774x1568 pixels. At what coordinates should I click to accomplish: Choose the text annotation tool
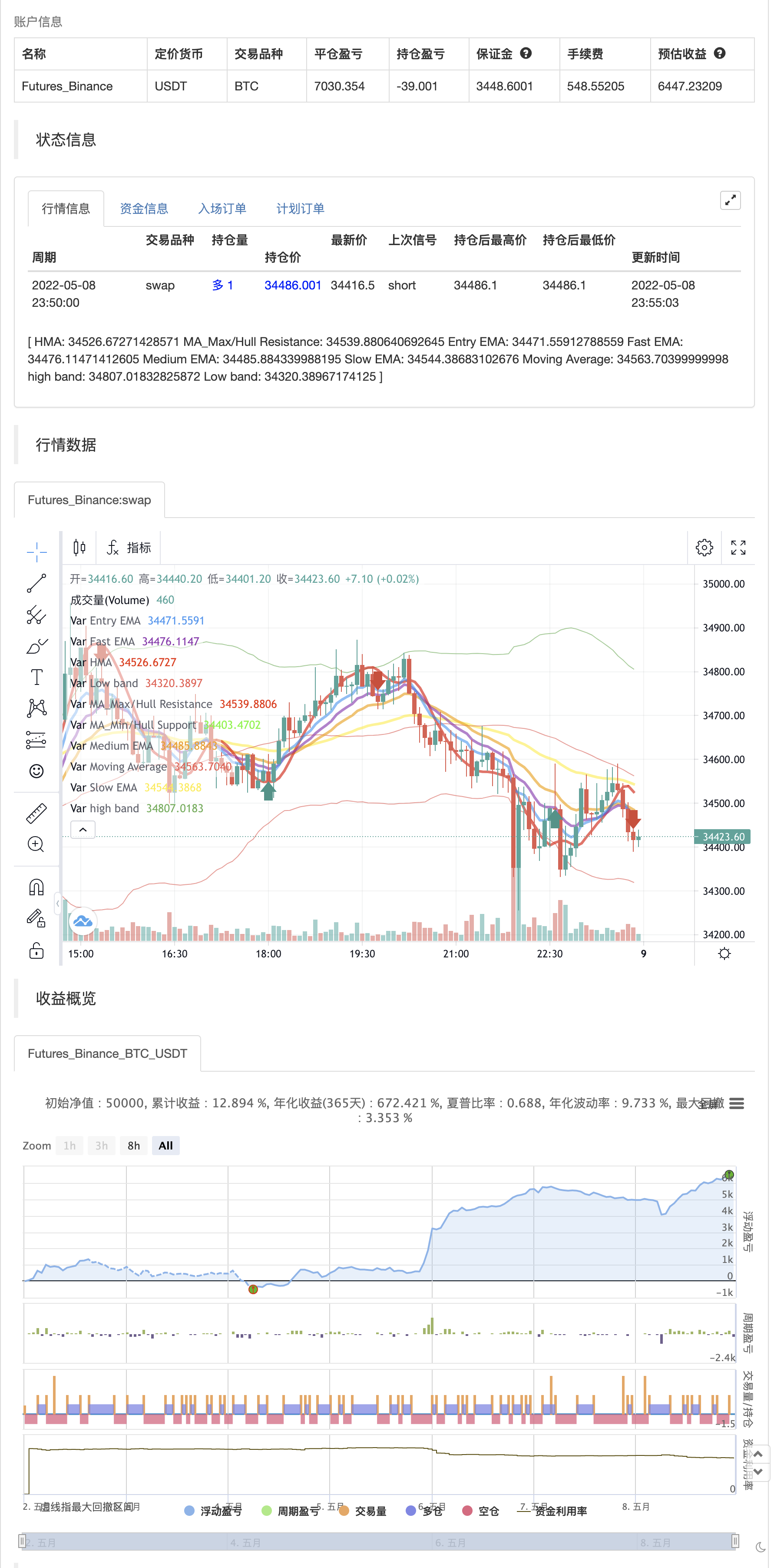(36, 677)
